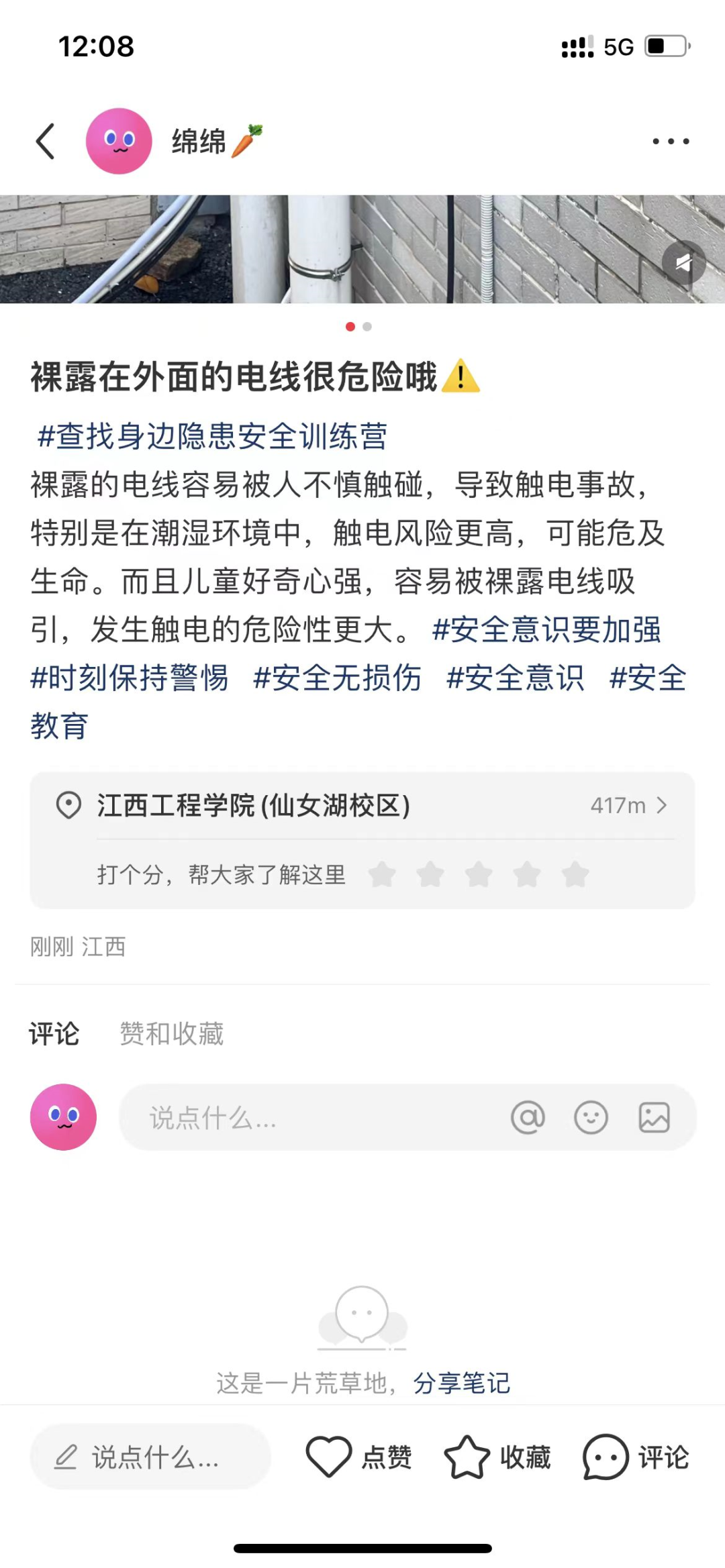Save the post with 收藏
This screenshot has width=725, height=1568.
click(x=497, y=1457)
